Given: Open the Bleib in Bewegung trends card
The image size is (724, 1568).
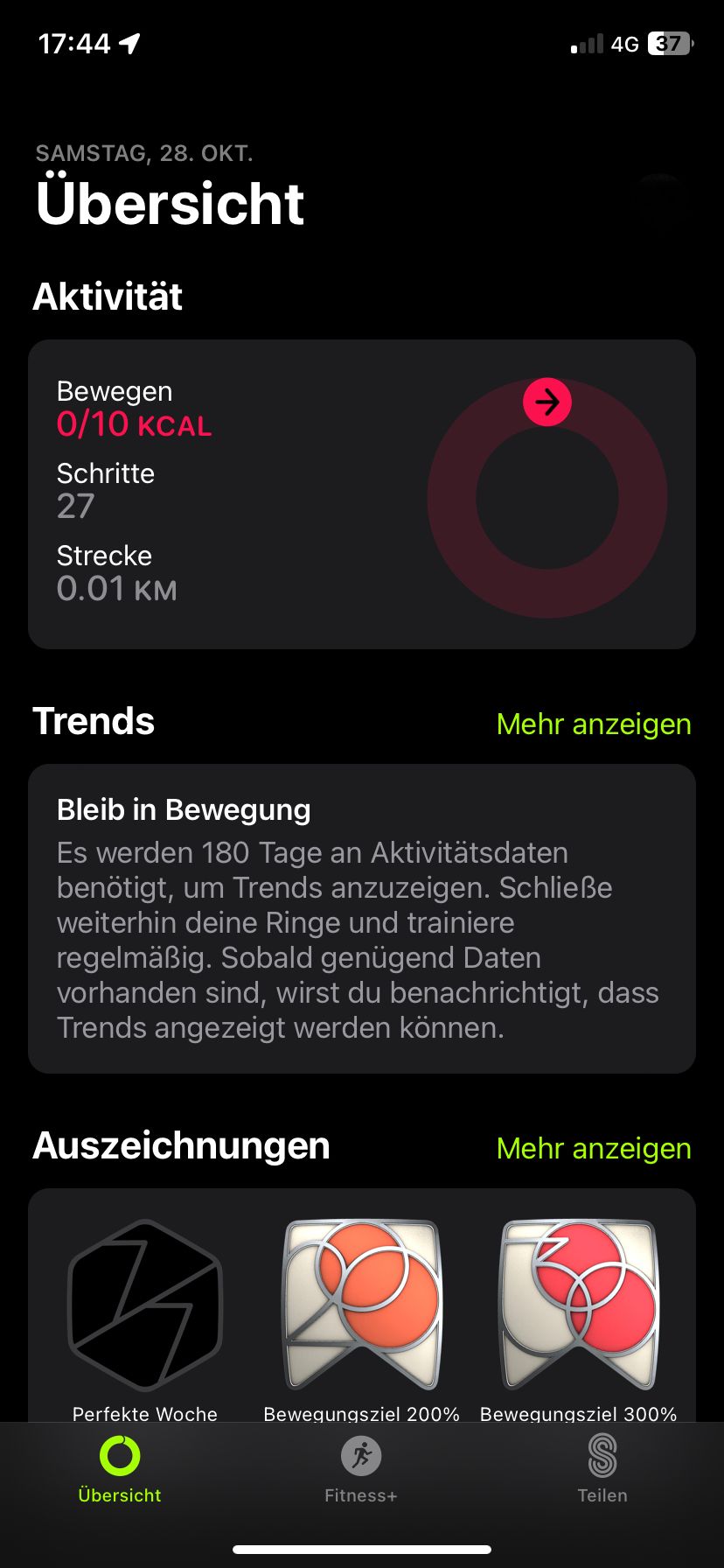Looking at the screenshot, I should [x=361, y=919].
